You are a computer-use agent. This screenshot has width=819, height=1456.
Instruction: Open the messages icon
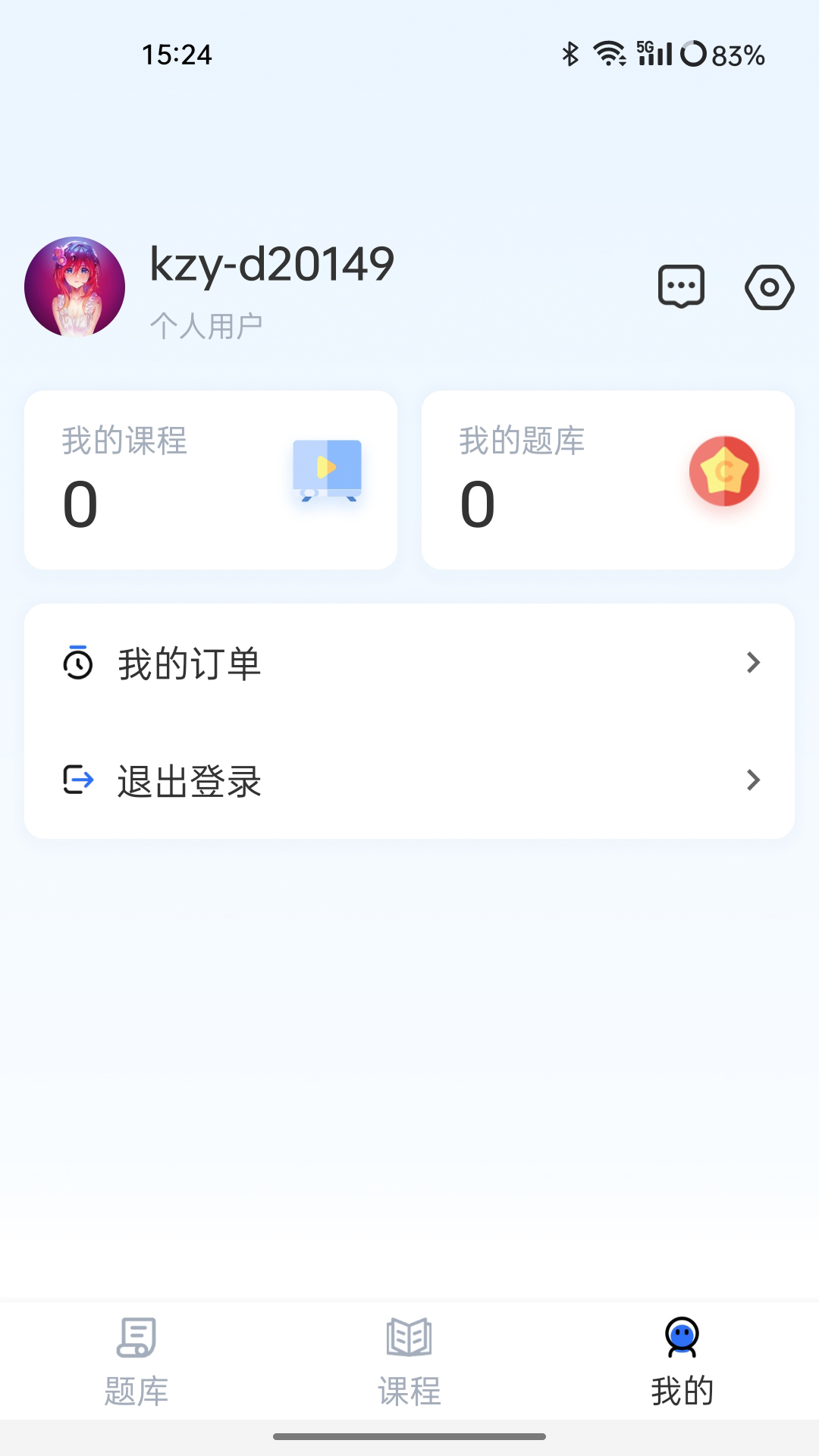(x=681, y=287)
